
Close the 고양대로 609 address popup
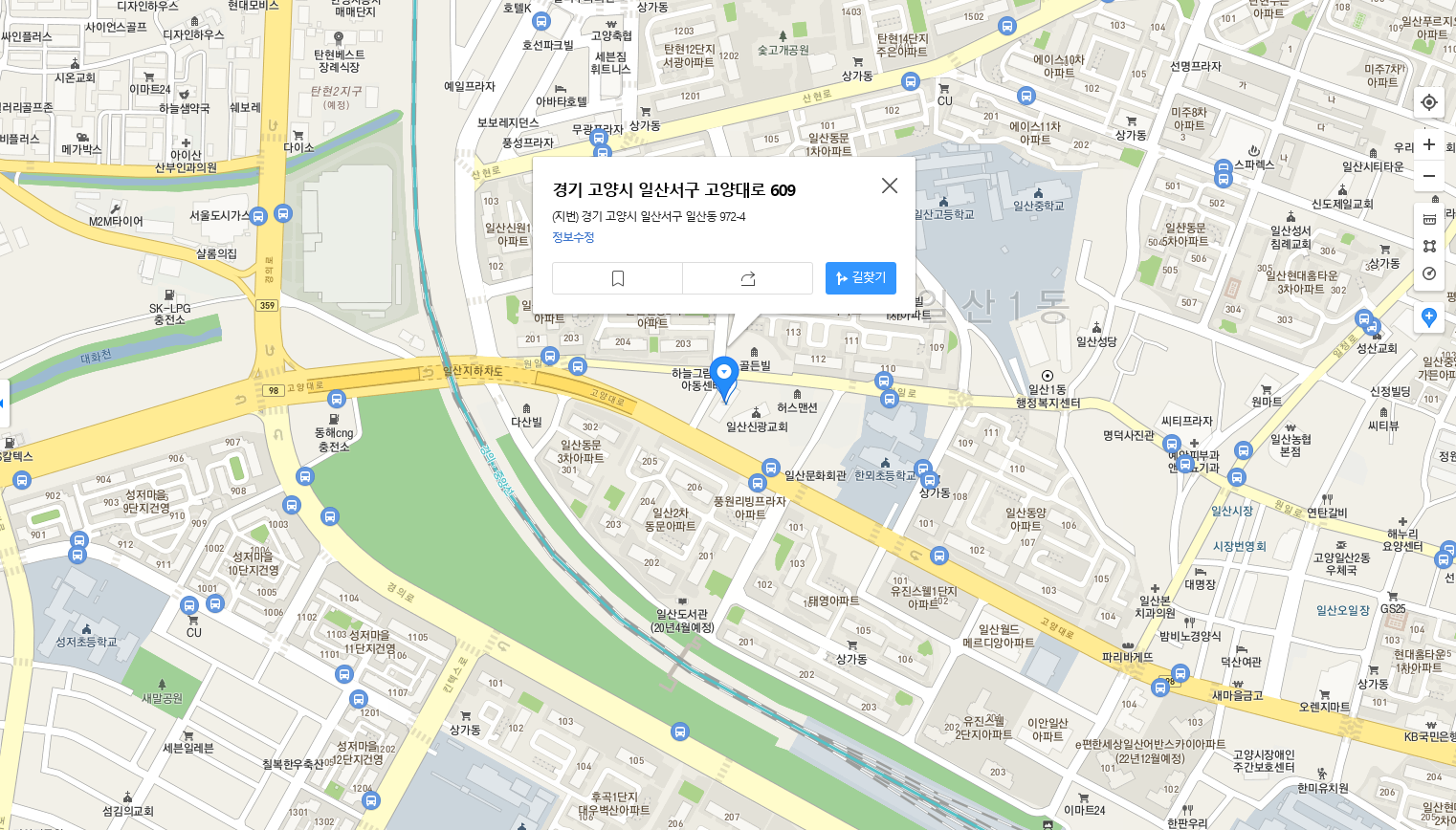[889, 186]
